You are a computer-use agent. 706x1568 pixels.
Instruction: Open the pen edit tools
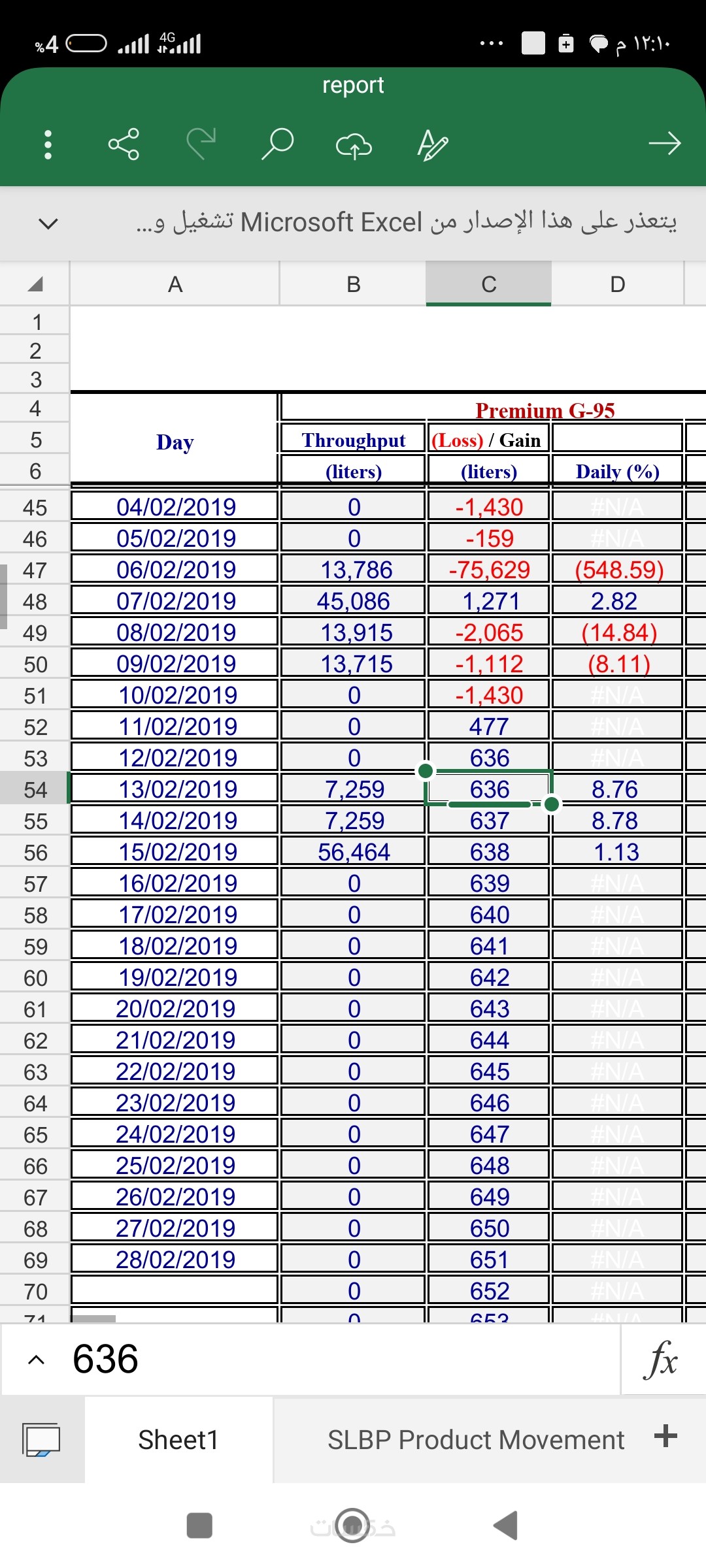[432, 144]
